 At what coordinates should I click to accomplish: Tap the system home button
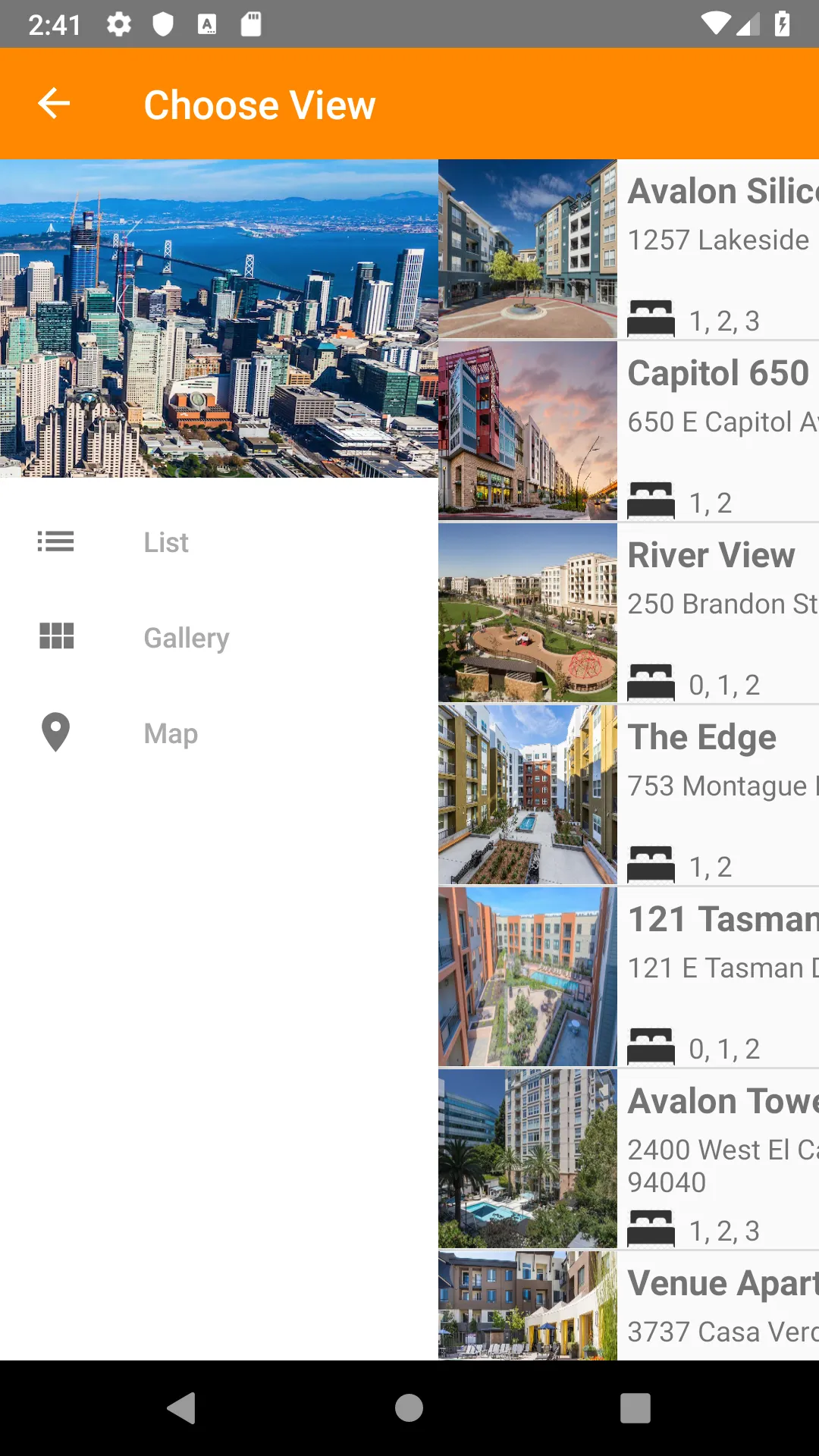[x=409, y=1408]
